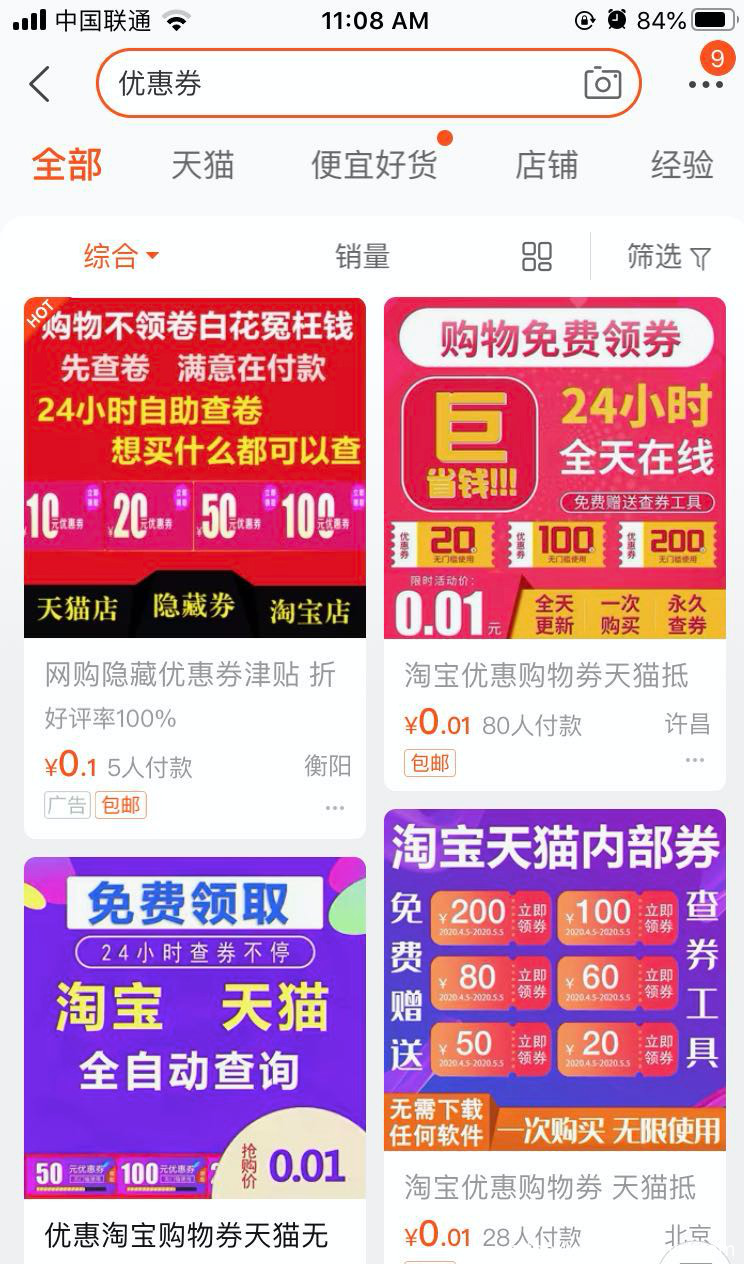Screen dimensions: 744x1264
Task: Switch to the 便宜好货 tab
Action: (x=374, y=165)
